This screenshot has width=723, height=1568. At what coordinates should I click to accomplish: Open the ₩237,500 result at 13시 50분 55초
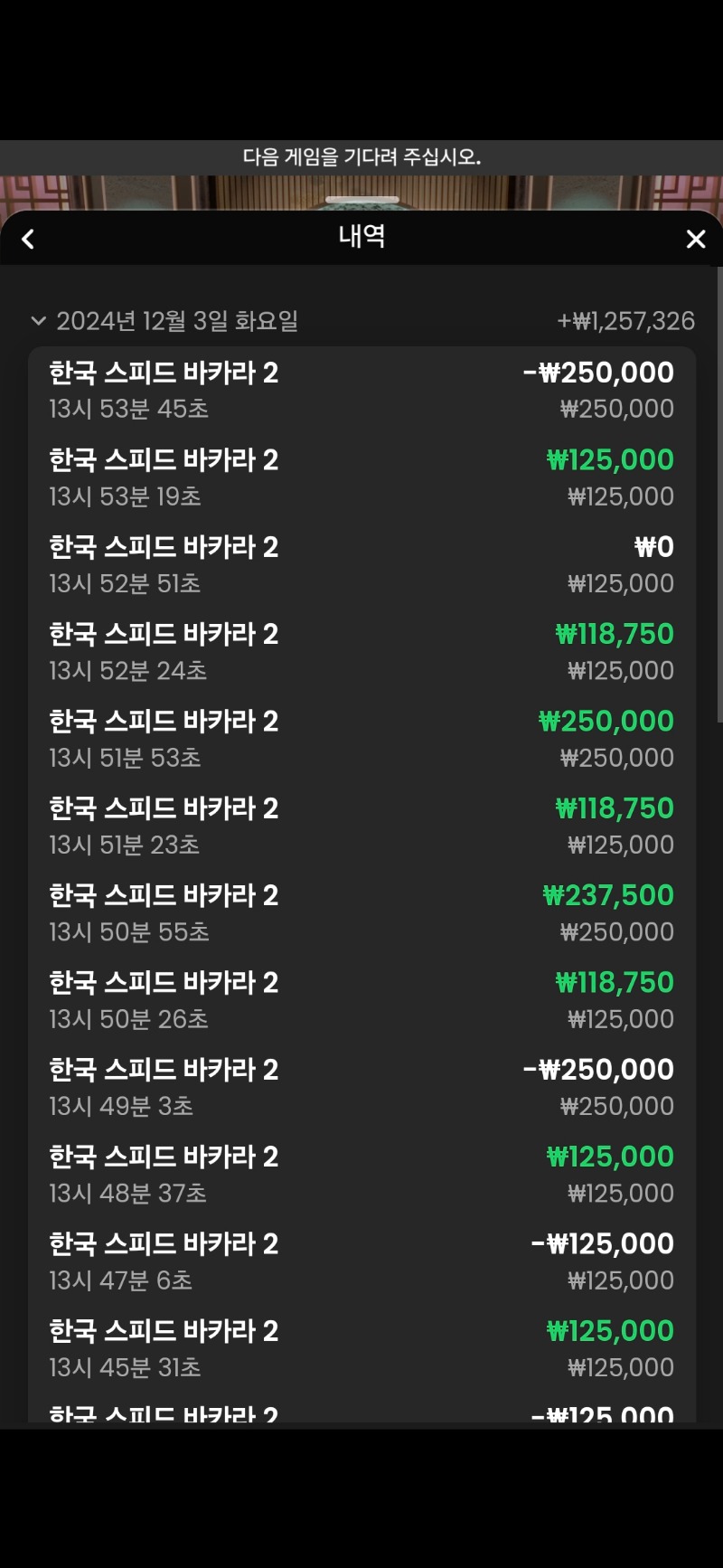coord(361,912)
